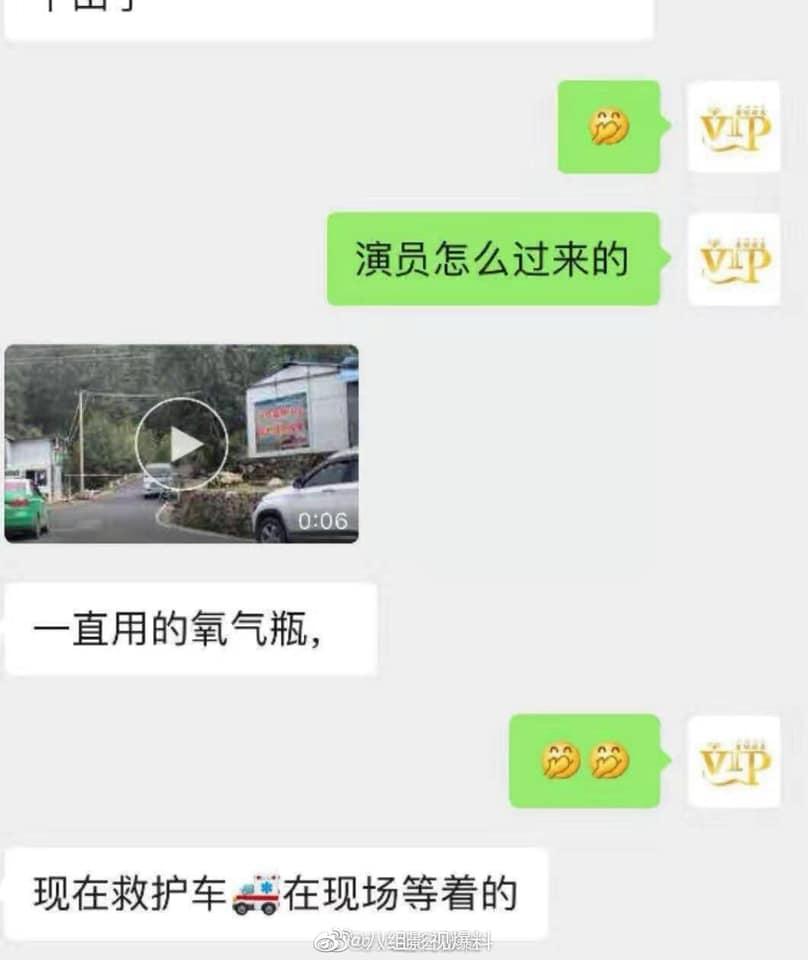The height and width of the screenshot is (960, 808).
Task: Tap the play button overlay on the video
Action: (x=180, y=440)
